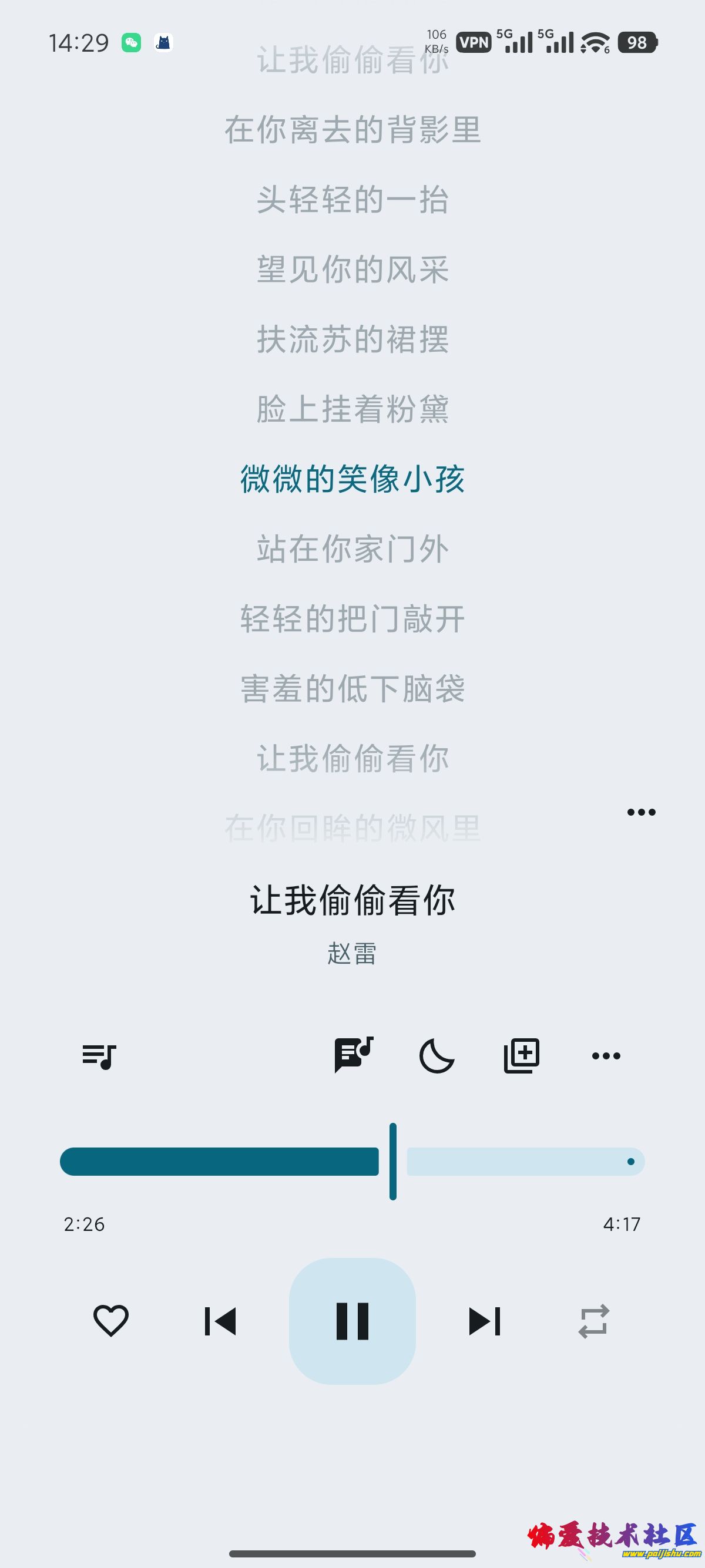Screen dimensions: 705x1568
Task: Add this song to a playlist
Action: (521, 1056)
